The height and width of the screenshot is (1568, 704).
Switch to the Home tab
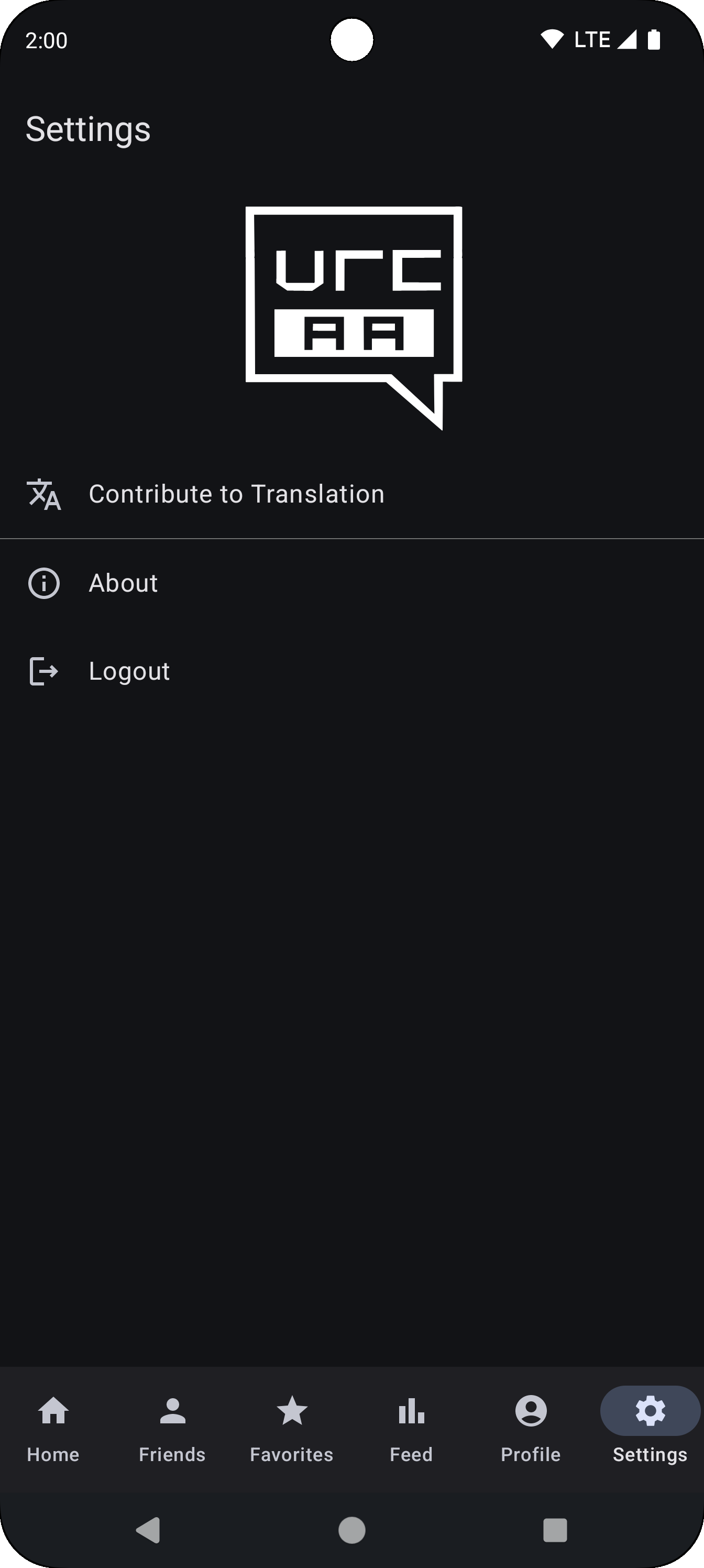click(53, 1429)
